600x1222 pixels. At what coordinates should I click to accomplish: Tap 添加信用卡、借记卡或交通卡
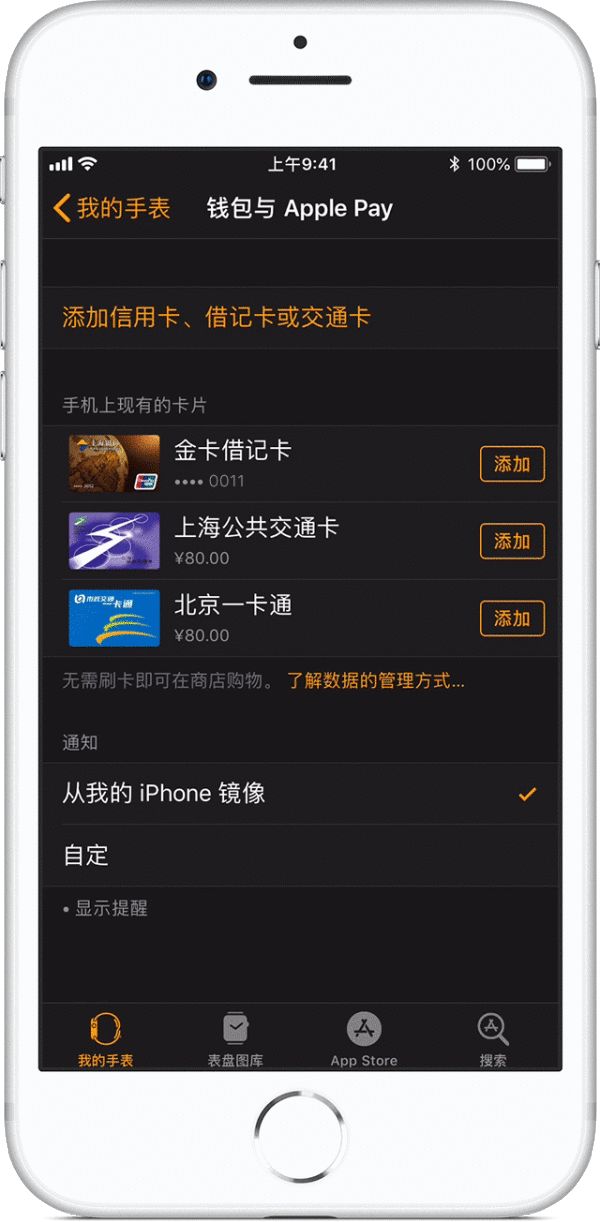click(216, 318)
